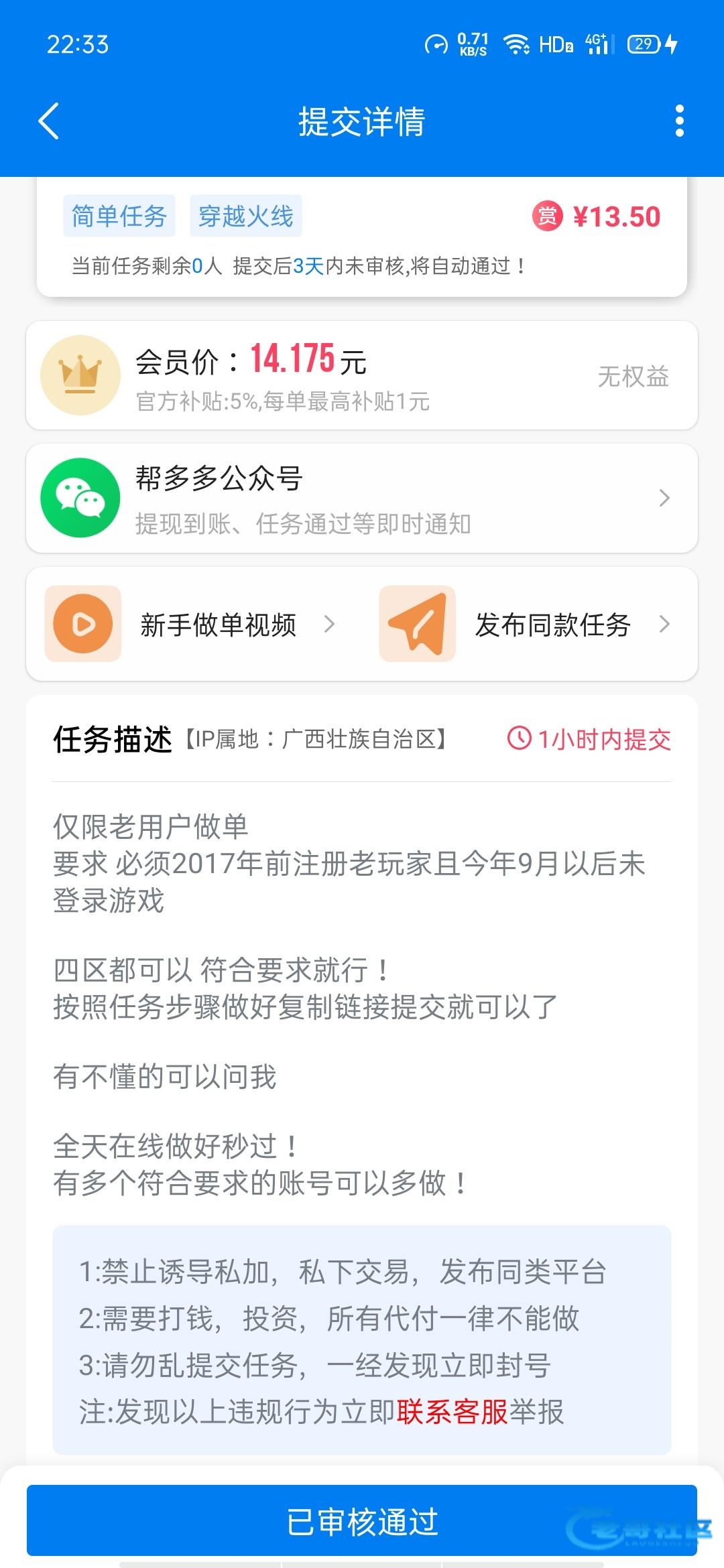This screenshot has width=724, height=1568.
Task: Open the 帮多多公众号 row
Action: point(362,498)
